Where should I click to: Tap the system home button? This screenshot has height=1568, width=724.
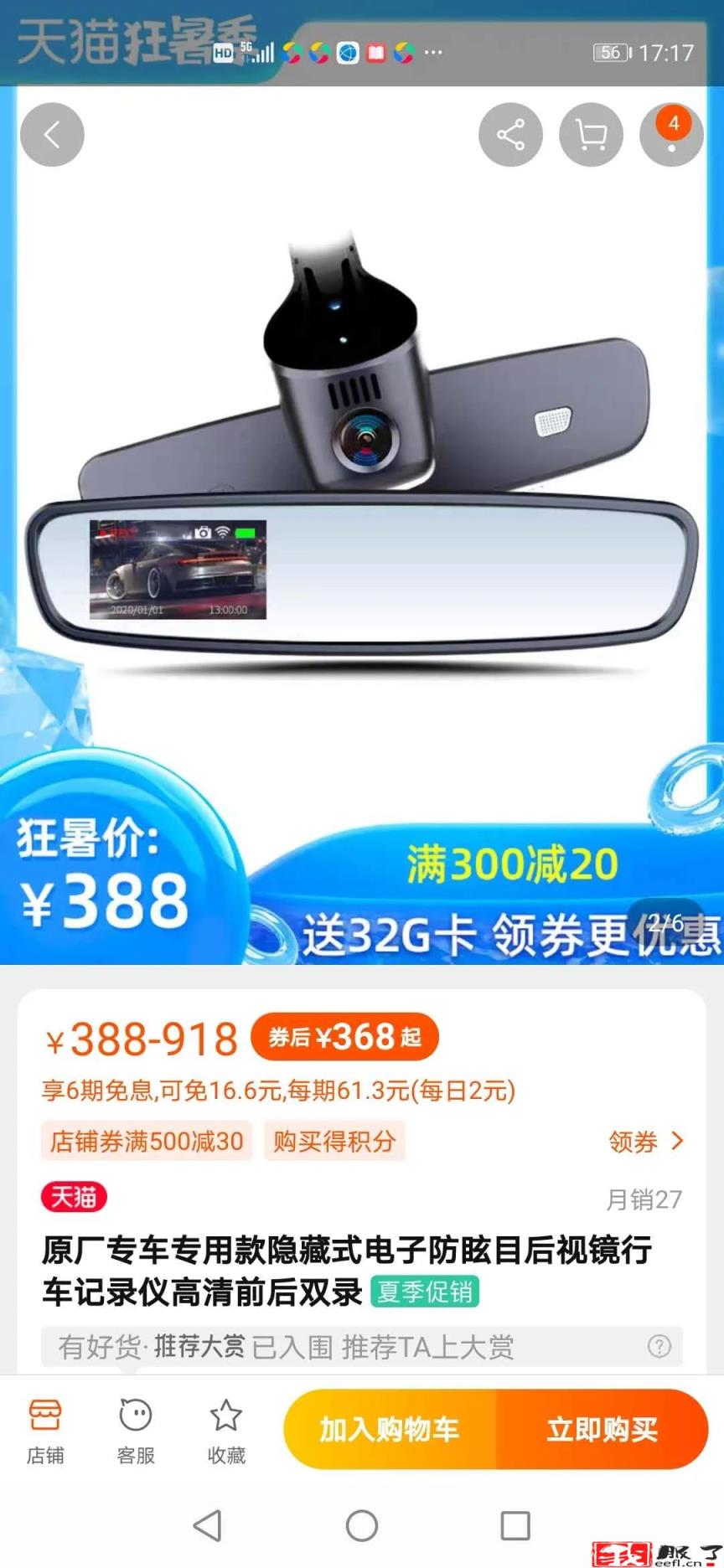click(x=362, y=1525)
